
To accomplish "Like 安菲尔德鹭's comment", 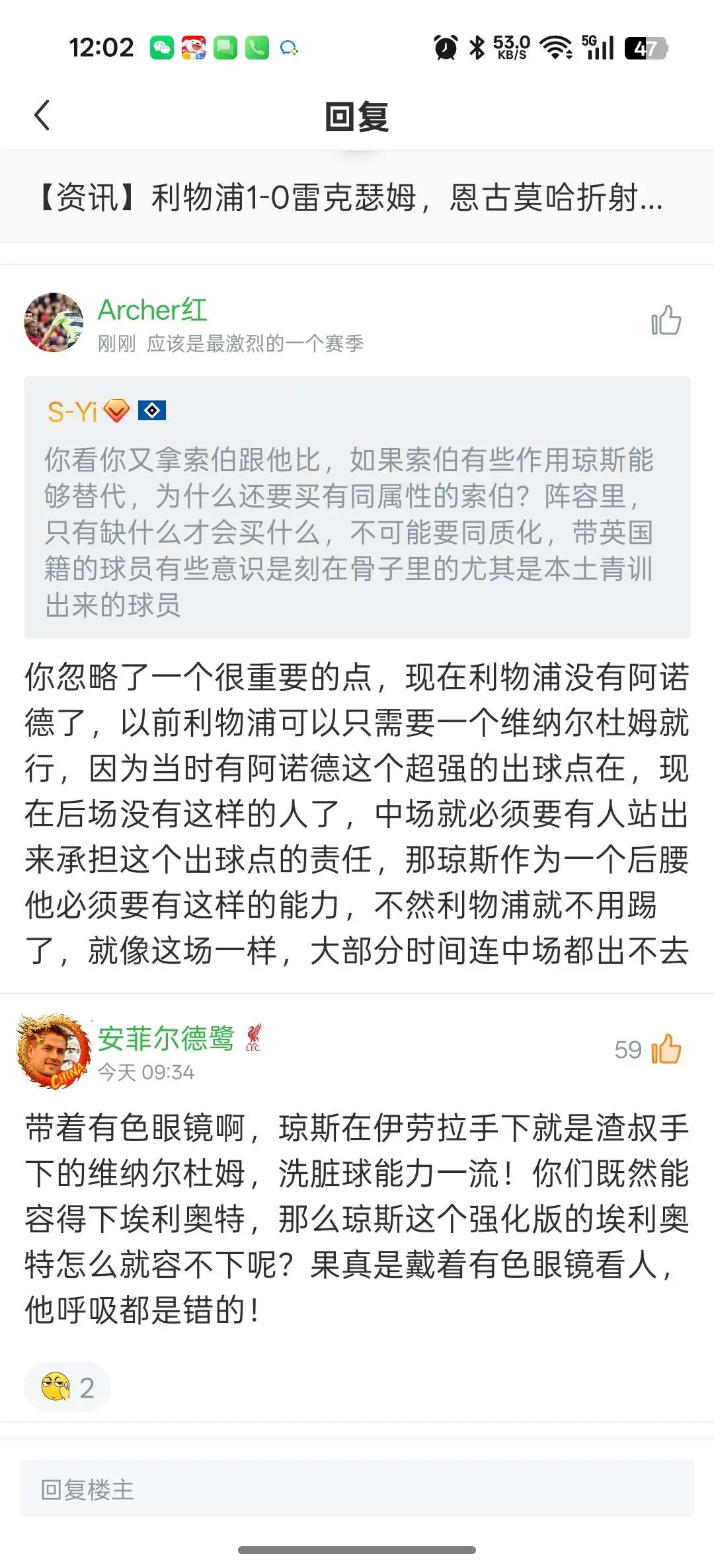I will 666,1049.
